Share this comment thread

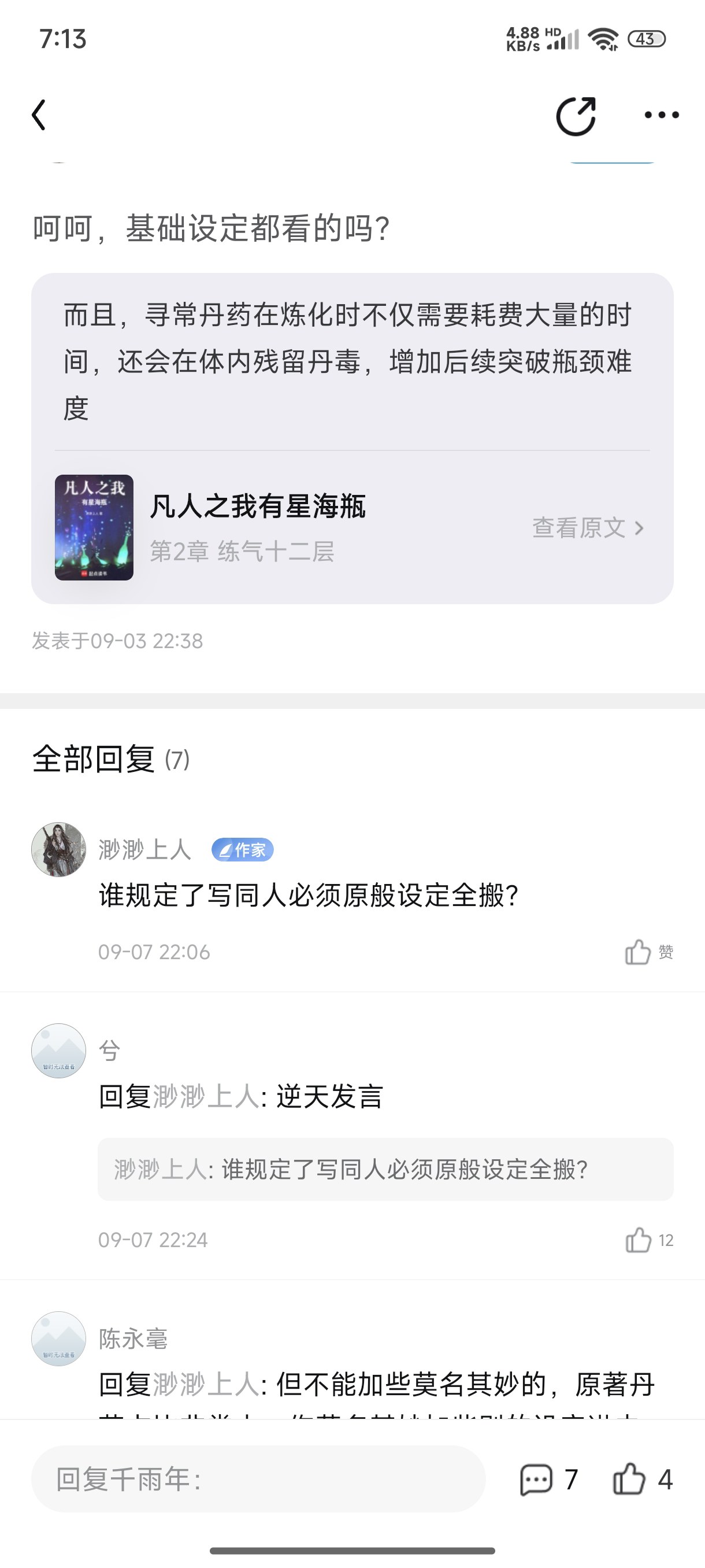(576, 116)
